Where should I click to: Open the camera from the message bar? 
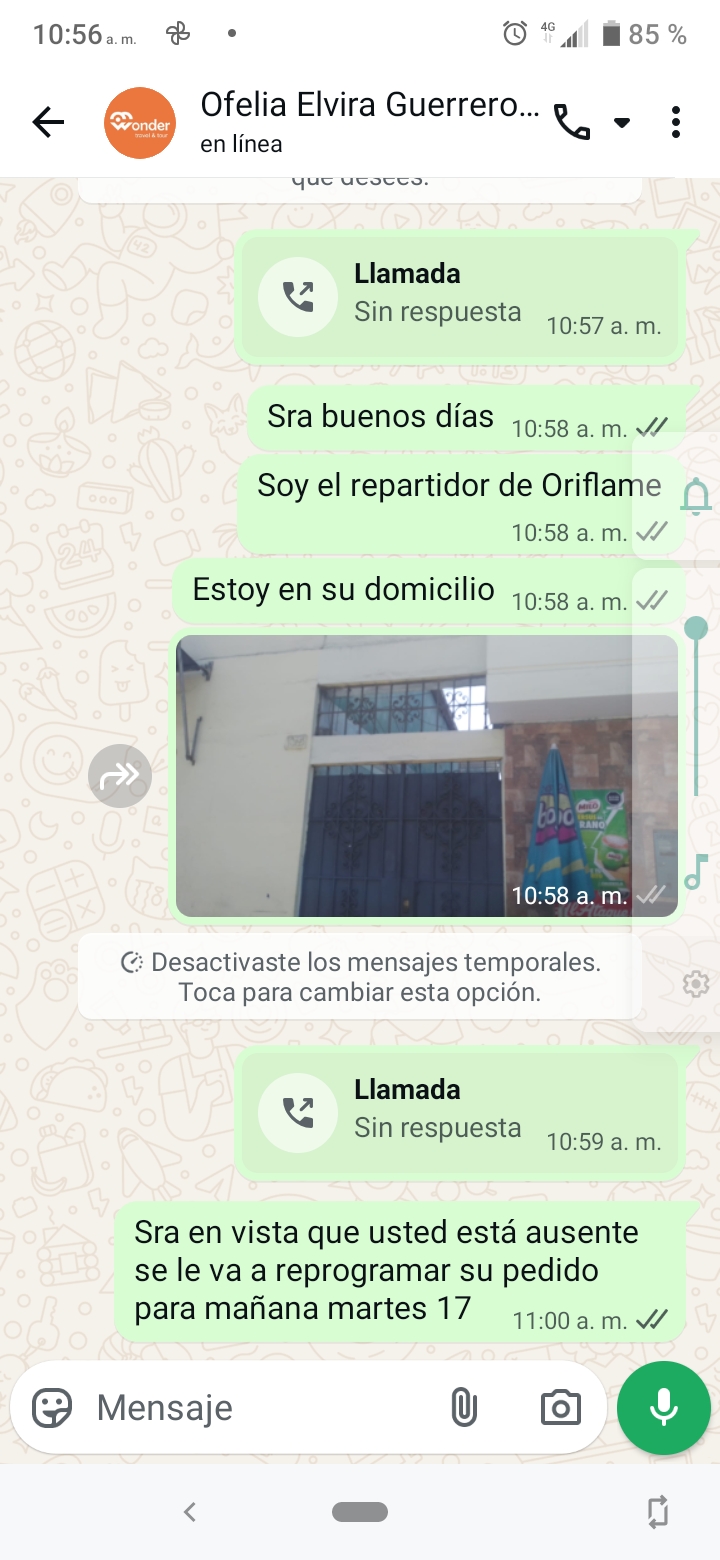point(560,1408)
